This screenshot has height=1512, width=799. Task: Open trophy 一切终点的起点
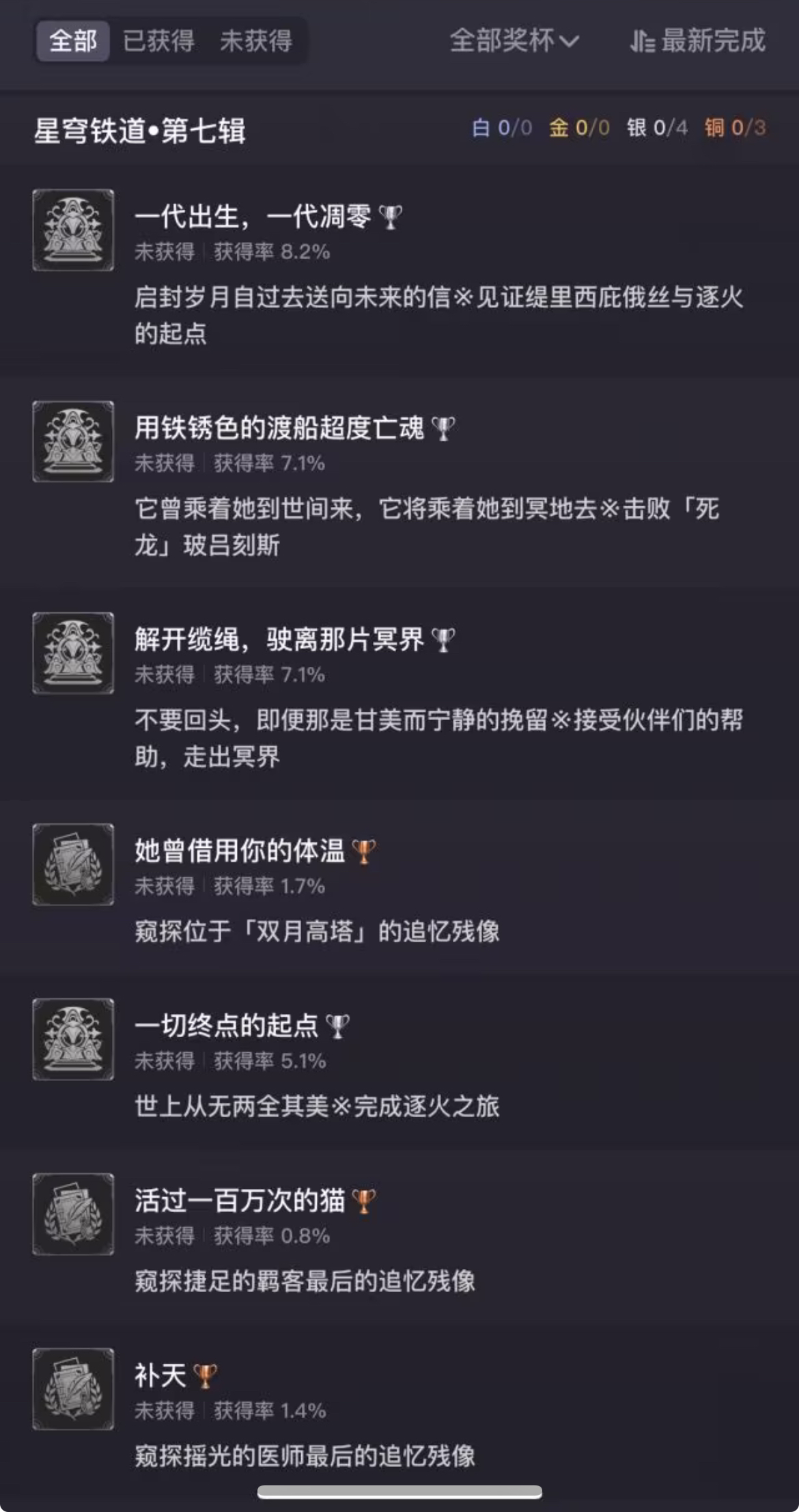point(399,1061)
